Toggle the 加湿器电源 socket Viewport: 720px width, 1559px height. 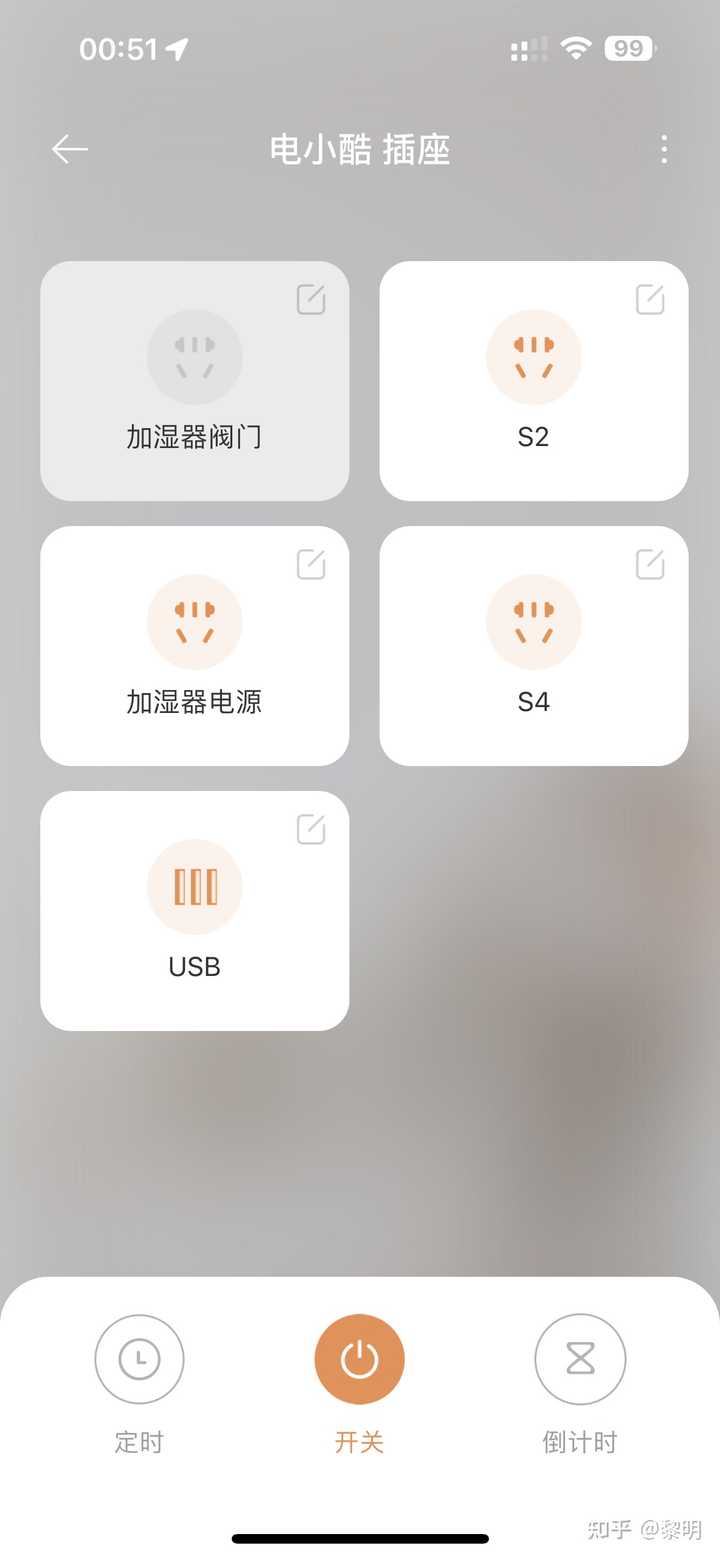pyautogui.click(x=195, y=622)
